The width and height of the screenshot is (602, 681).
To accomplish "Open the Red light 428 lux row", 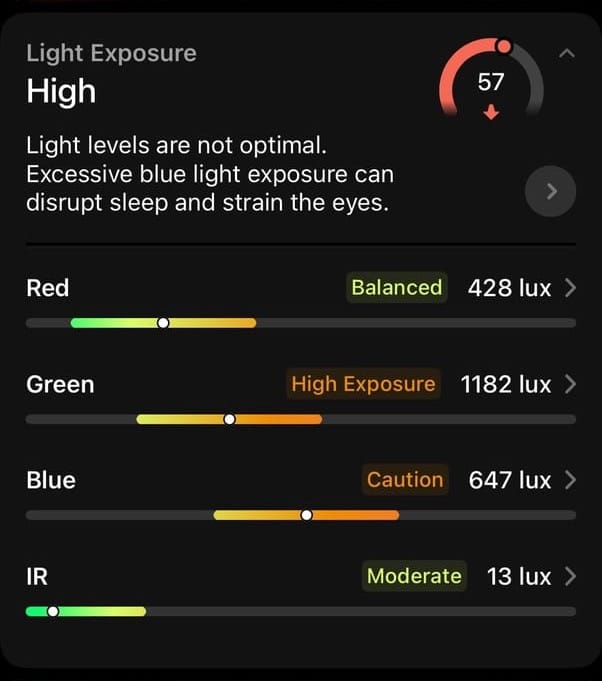I will [x=301, y=301].
